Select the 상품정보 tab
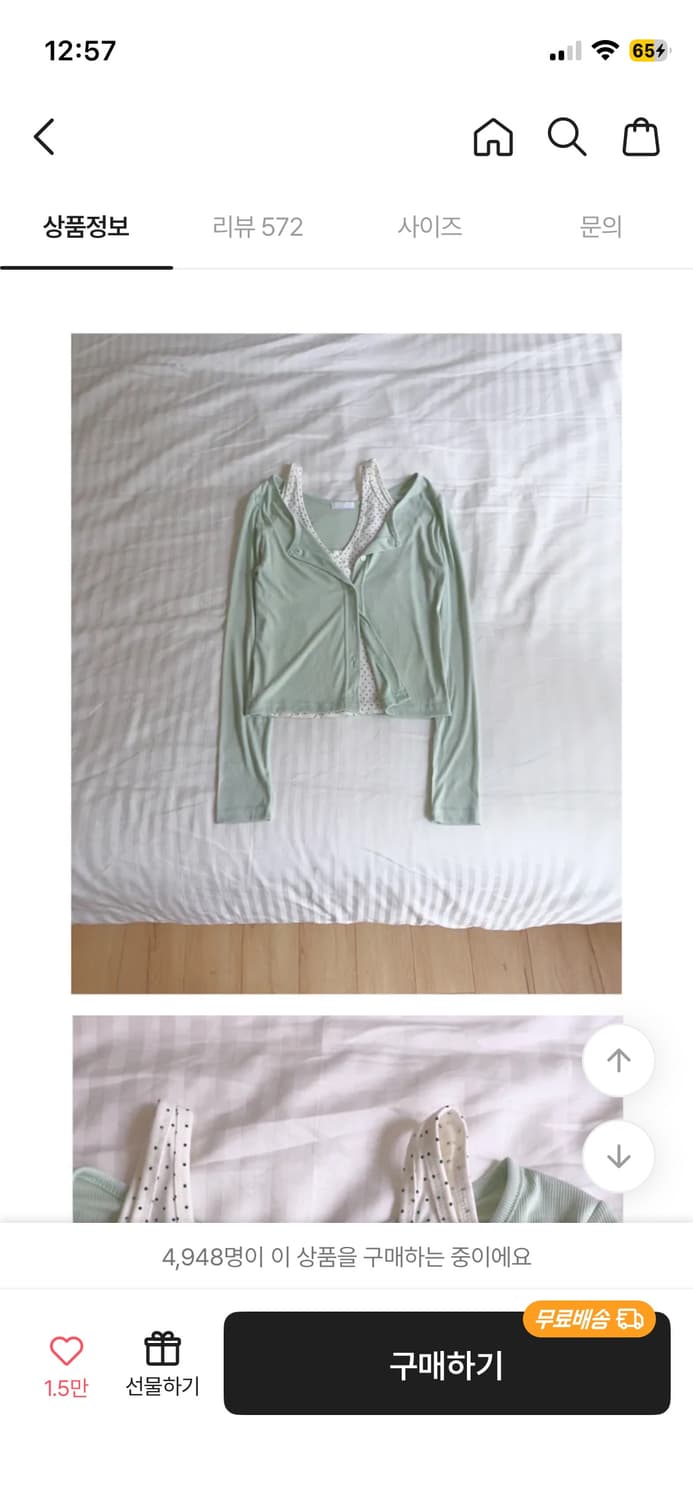This screenshot has height=1500, width=693. (x=86, y=227)
